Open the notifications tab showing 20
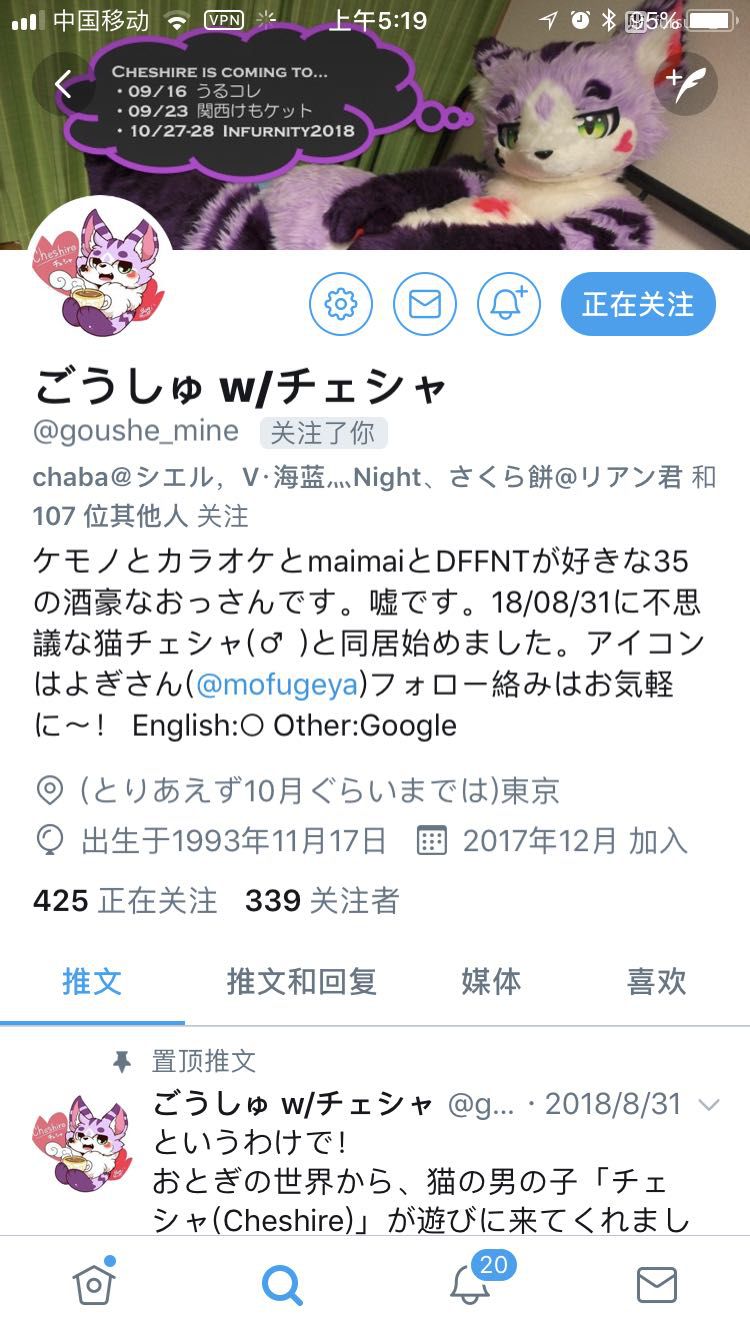The image size is (750, 1334). pyautogui.click(x=470, y=1284)
